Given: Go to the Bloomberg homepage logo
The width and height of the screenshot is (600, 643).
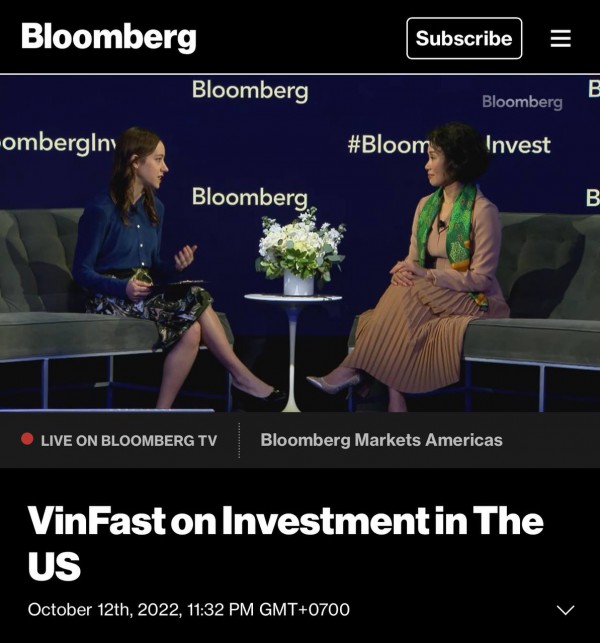Looking at the screenshot, I should 109,37.
